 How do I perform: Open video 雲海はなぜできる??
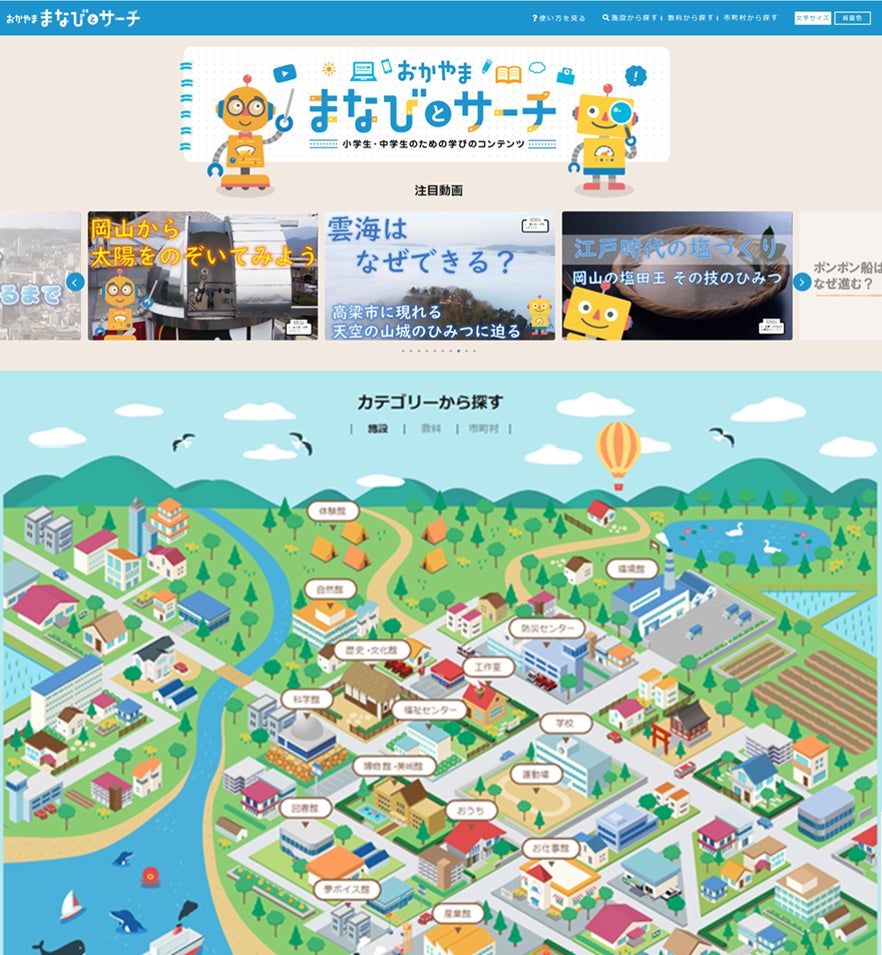tap(440, 275)
